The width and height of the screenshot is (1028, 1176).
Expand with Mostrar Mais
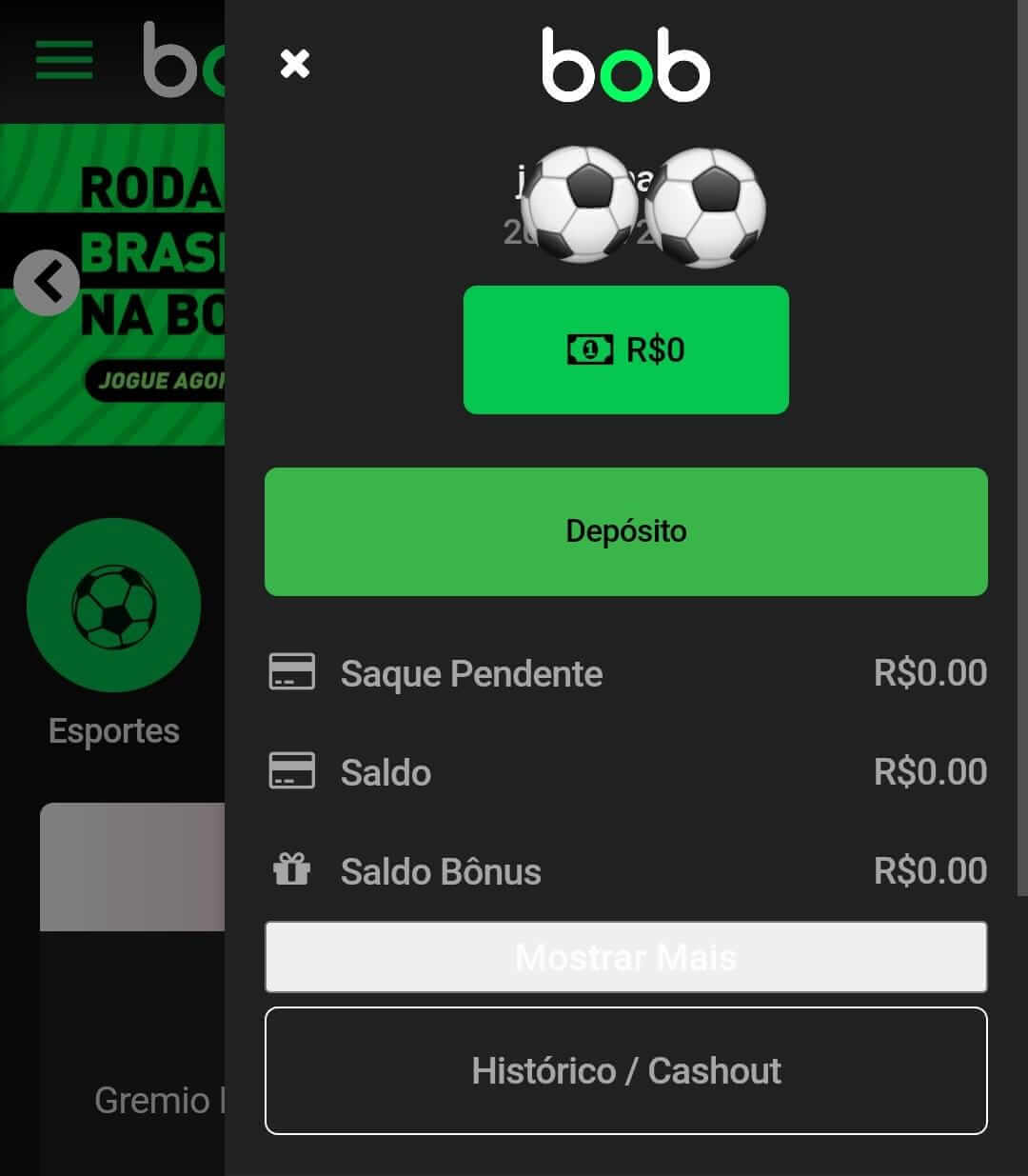tap(625, 957)
